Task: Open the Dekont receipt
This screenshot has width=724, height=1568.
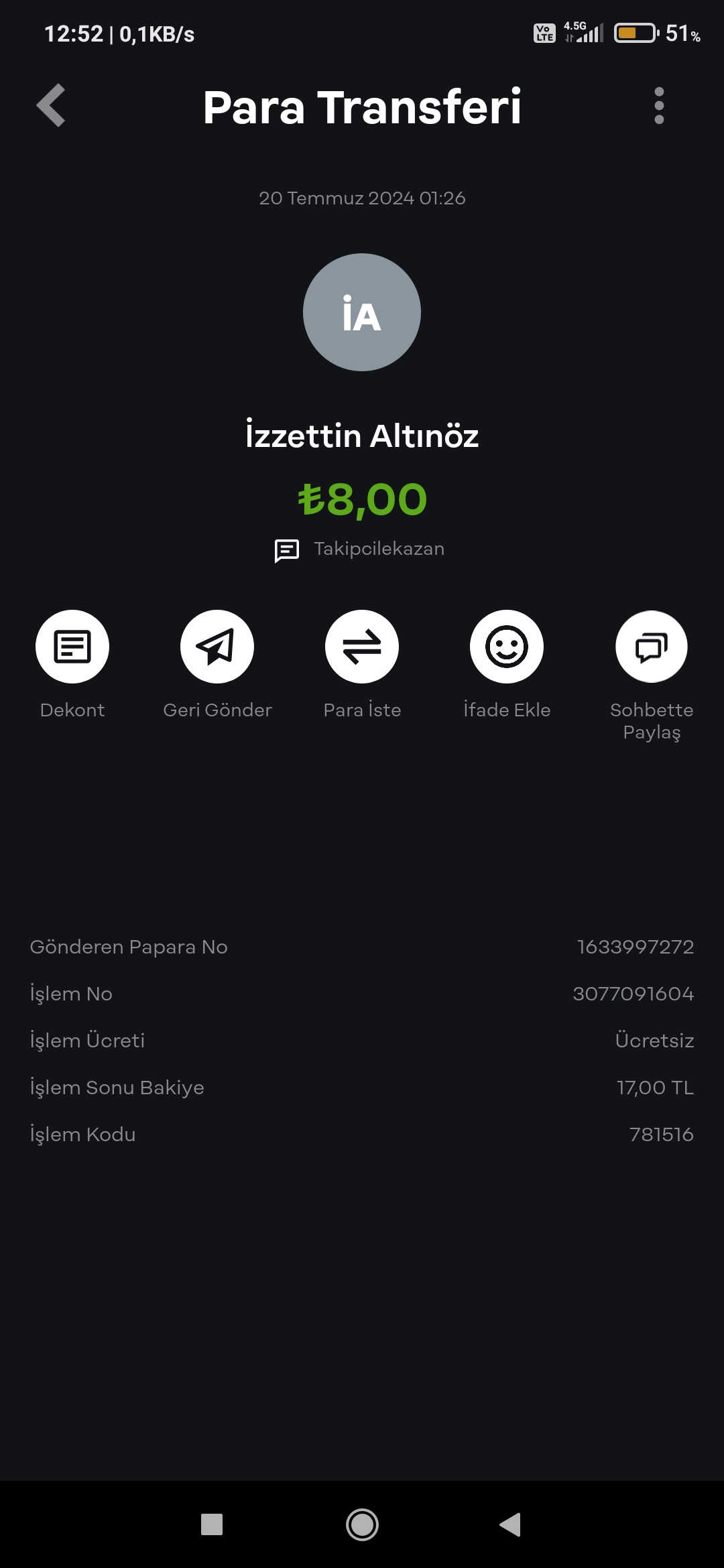Action: coord(72,647)
